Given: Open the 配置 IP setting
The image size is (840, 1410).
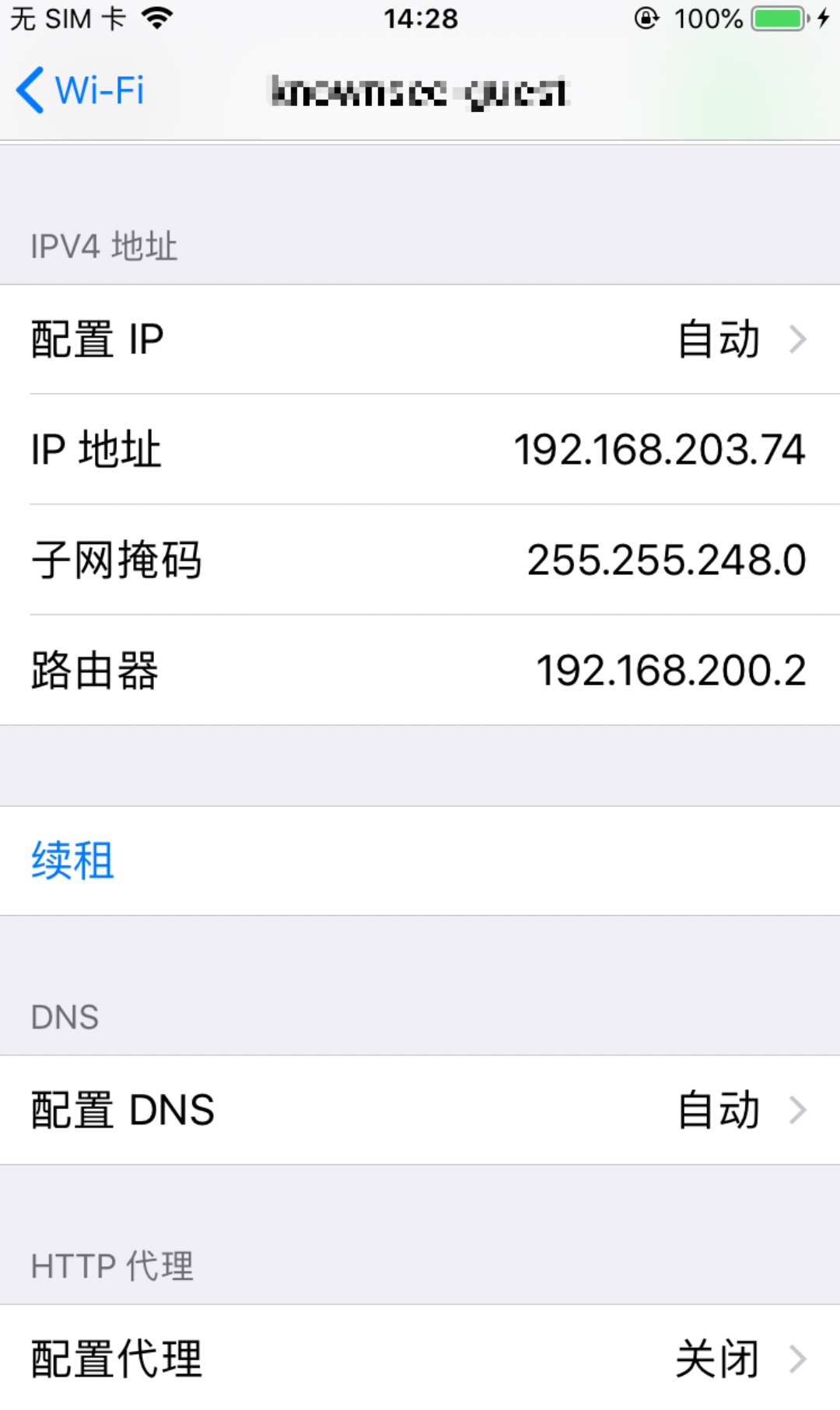Looking at the screenshot, I should [420, 339].
